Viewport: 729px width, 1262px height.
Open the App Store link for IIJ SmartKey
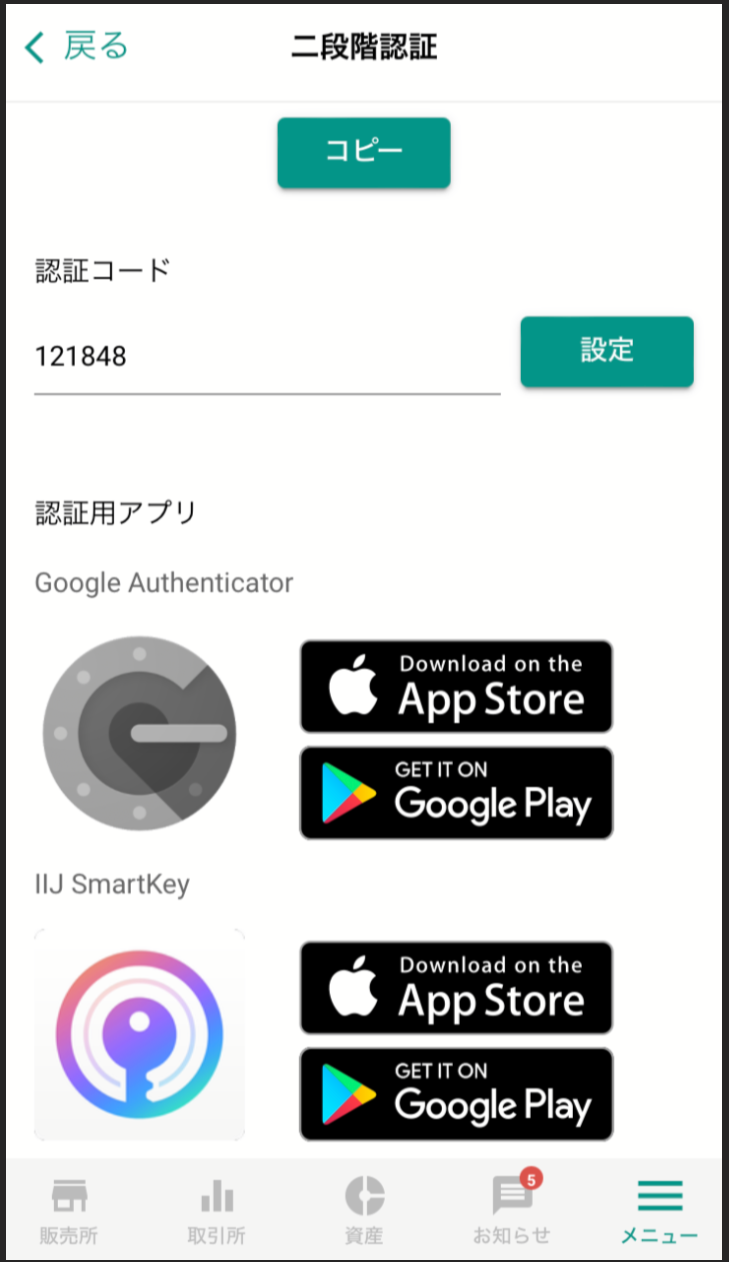456,987
